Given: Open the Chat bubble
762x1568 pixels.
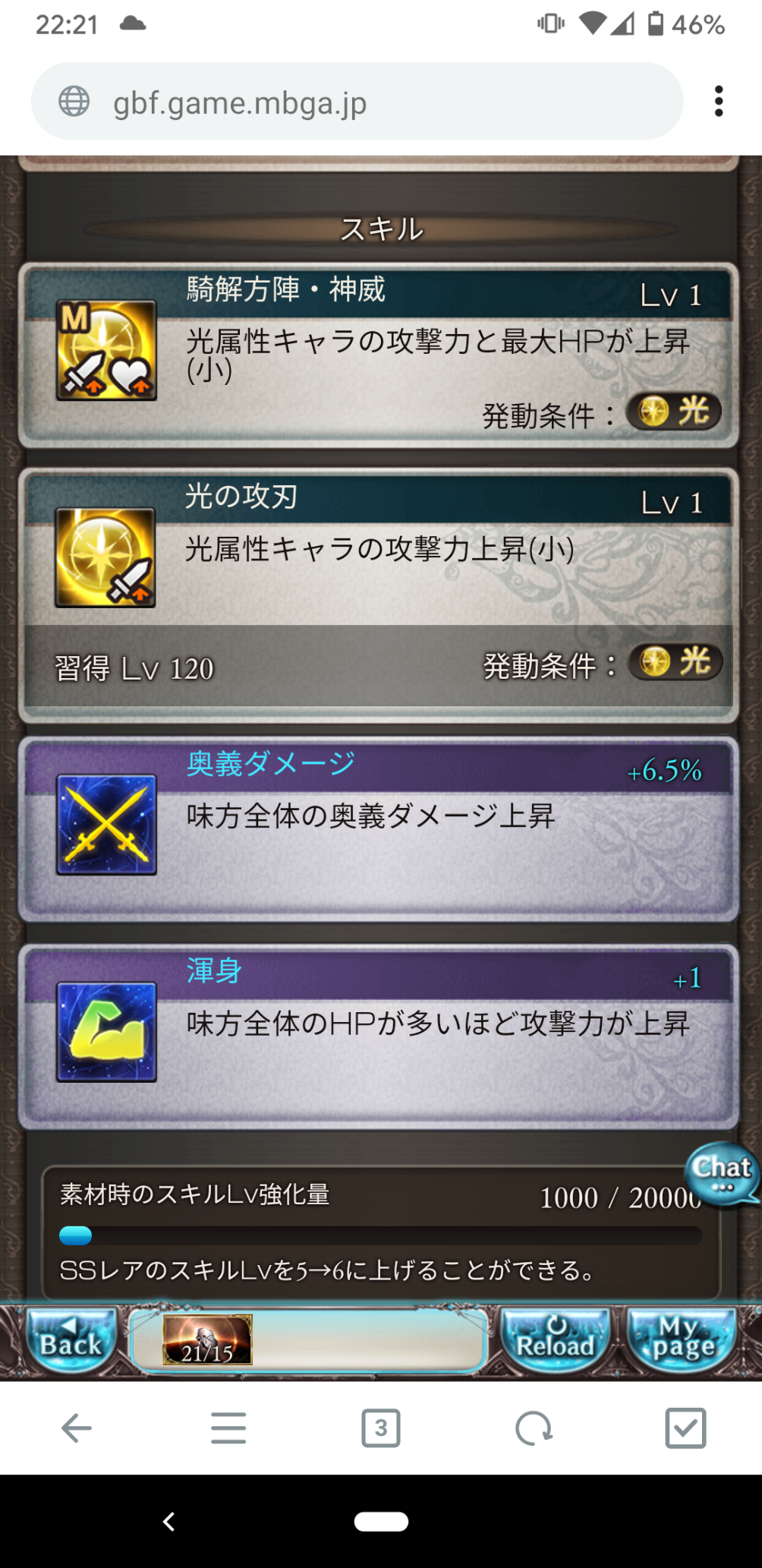Looking at the screenshot, I should coord(721,1172).
